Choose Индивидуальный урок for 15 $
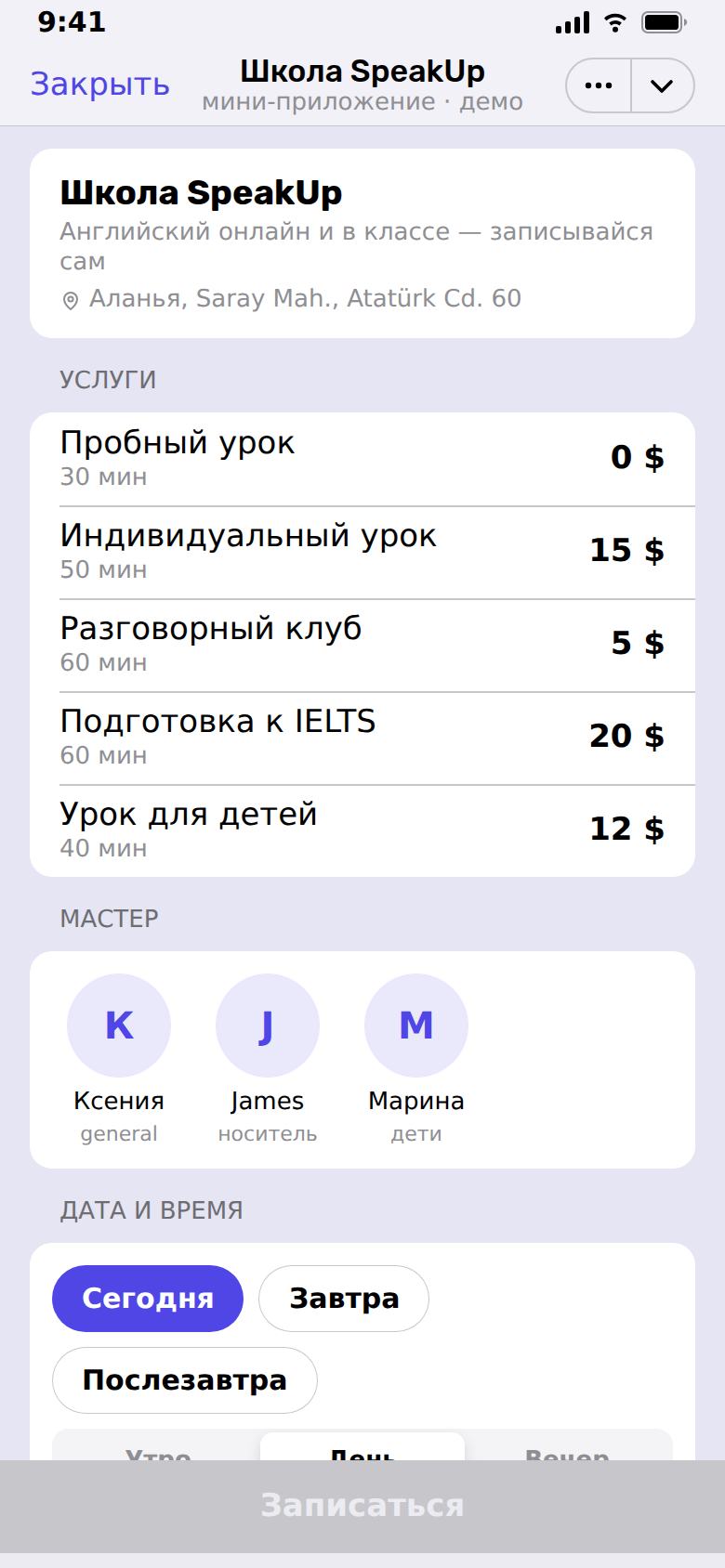The image size is (725, 1568). (x=362, y=553)
